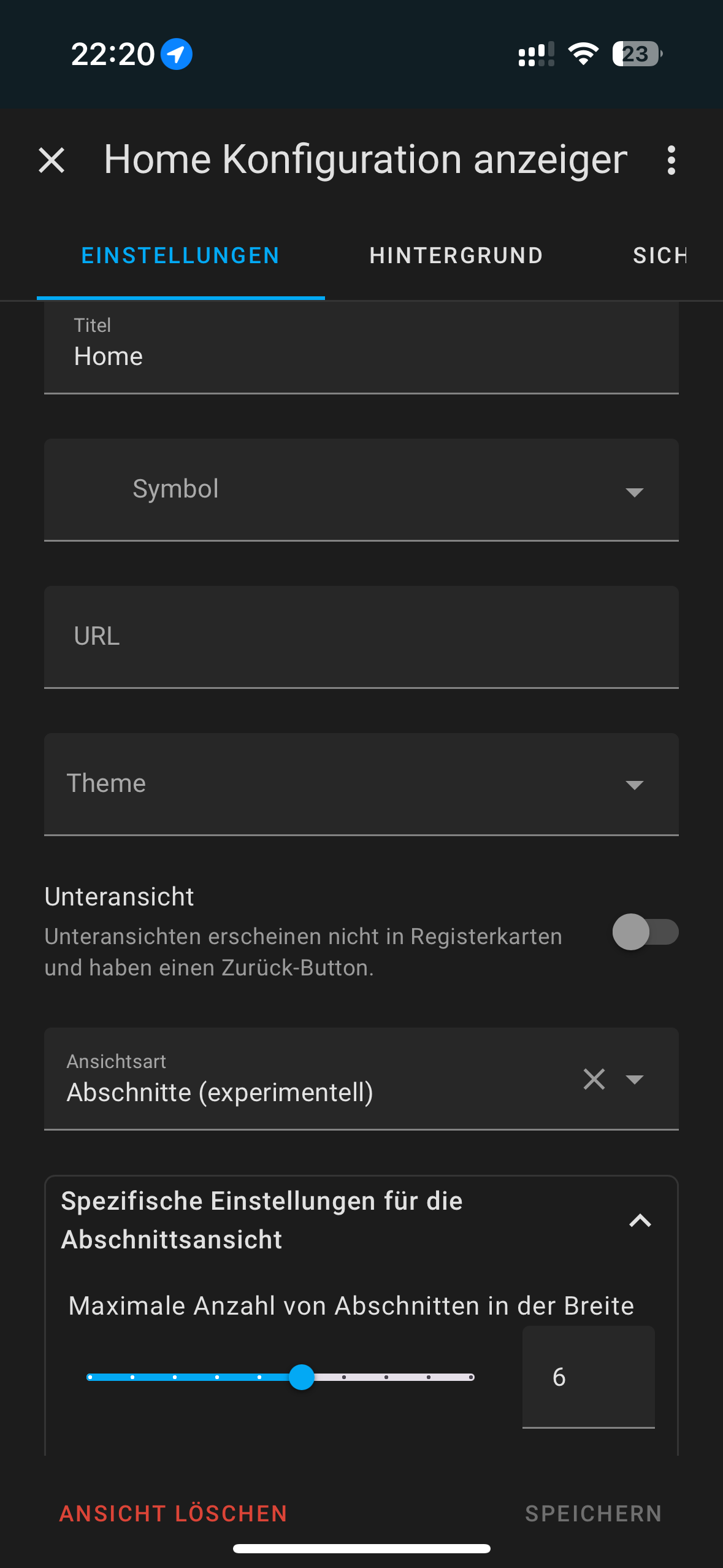
Task: Collapse the Abschnittsansicht settings section
Action: pyautogui.click(x=640, y=1220)
